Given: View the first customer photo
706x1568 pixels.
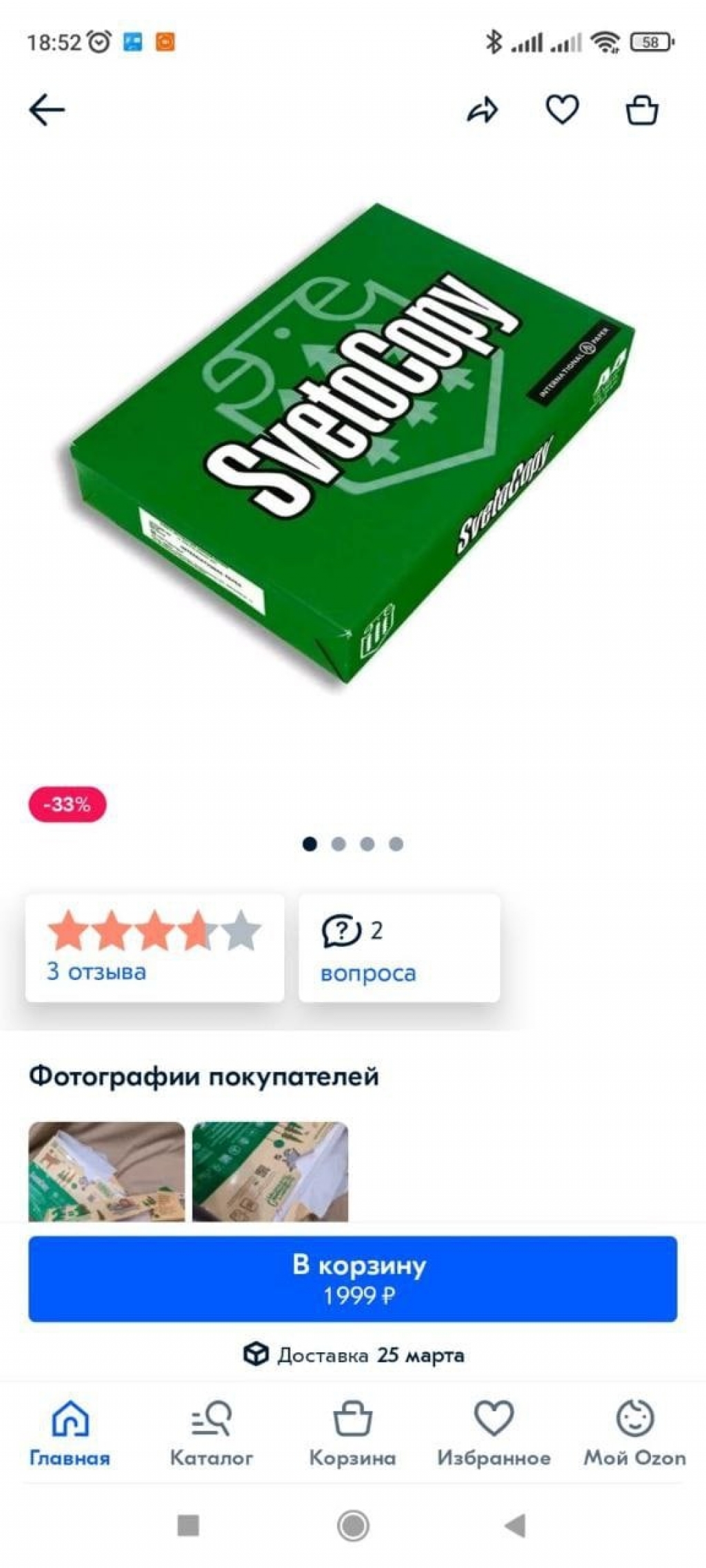Looking at the screenshot, I should 107,1171.
